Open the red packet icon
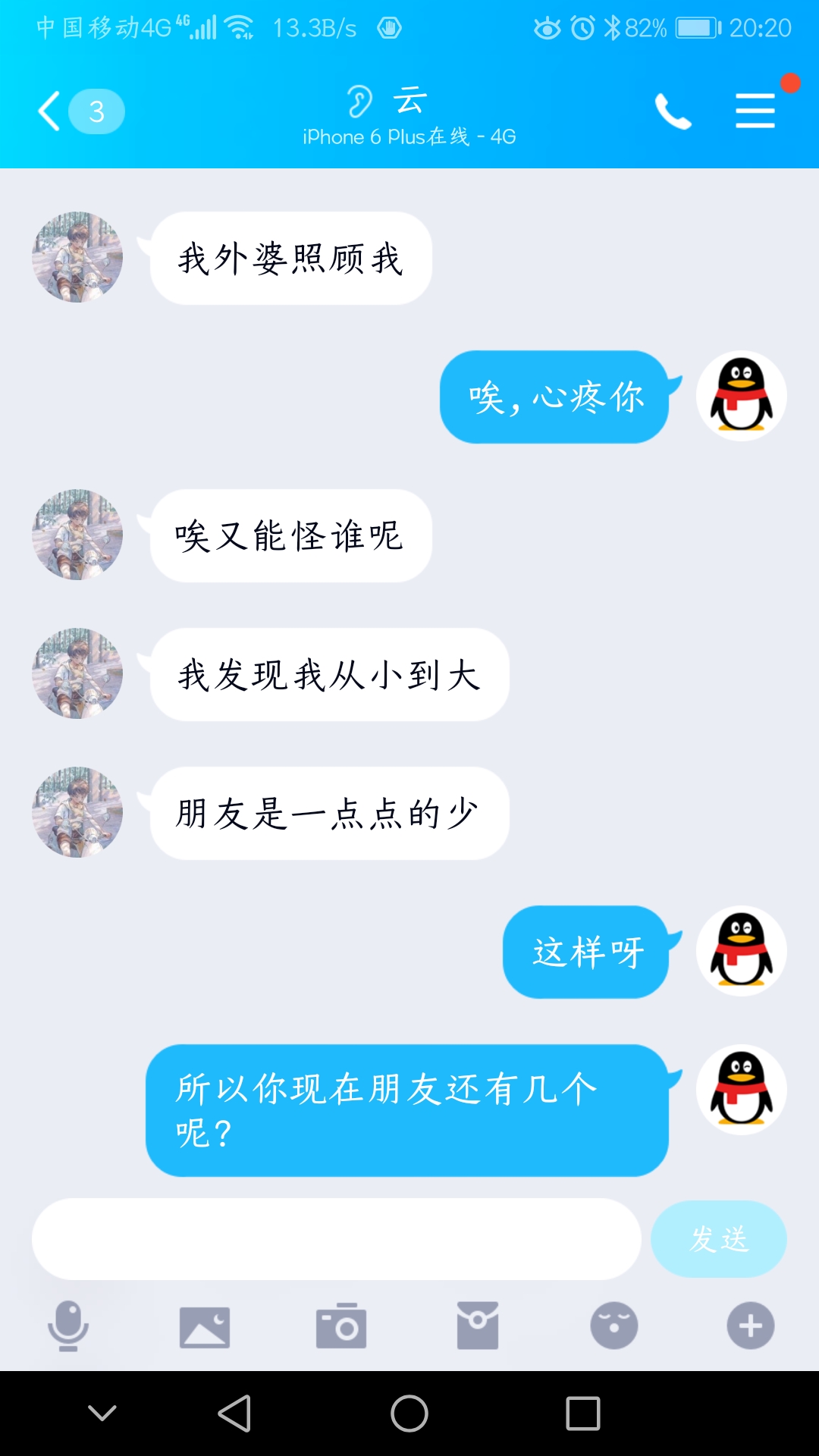The height and width of the screenshot is (1456, 819). (478, 1326)
